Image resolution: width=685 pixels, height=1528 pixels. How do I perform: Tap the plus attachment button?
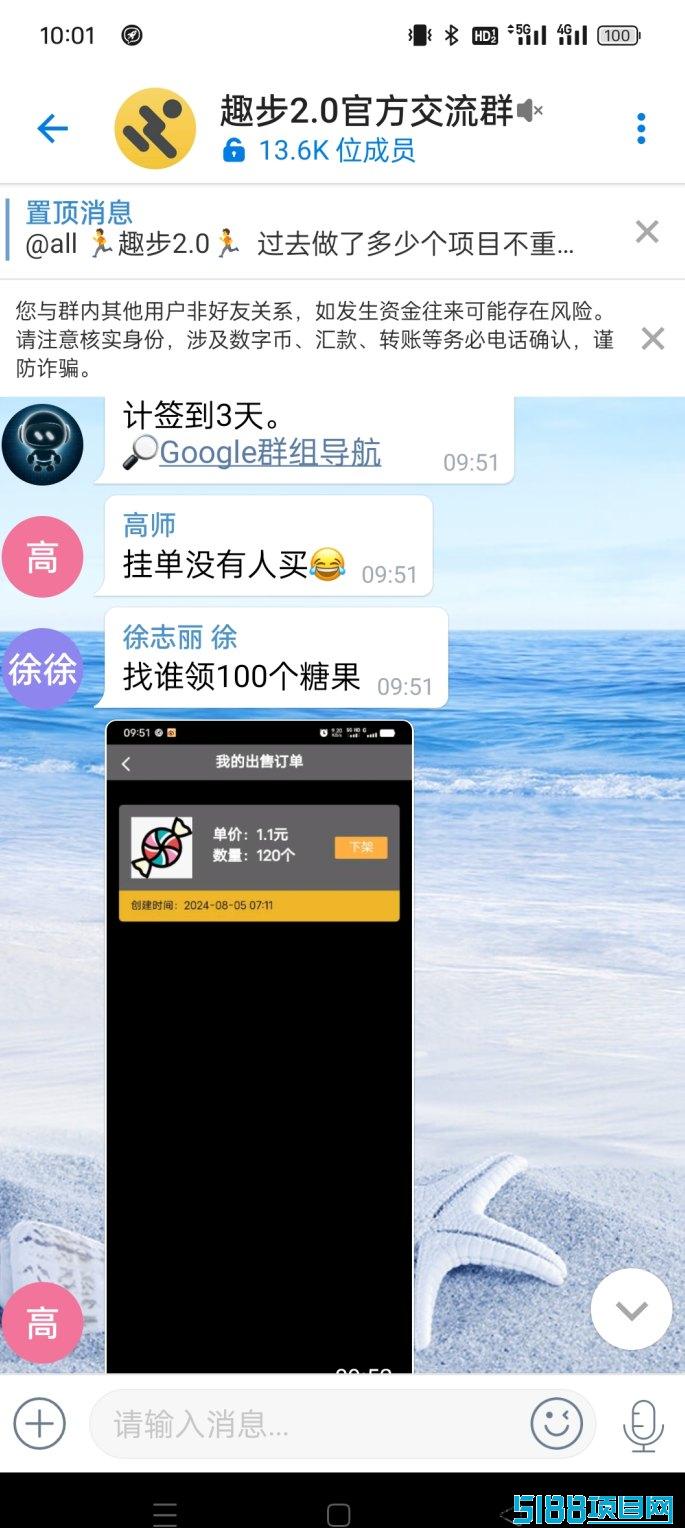(x=39, y=1423)
